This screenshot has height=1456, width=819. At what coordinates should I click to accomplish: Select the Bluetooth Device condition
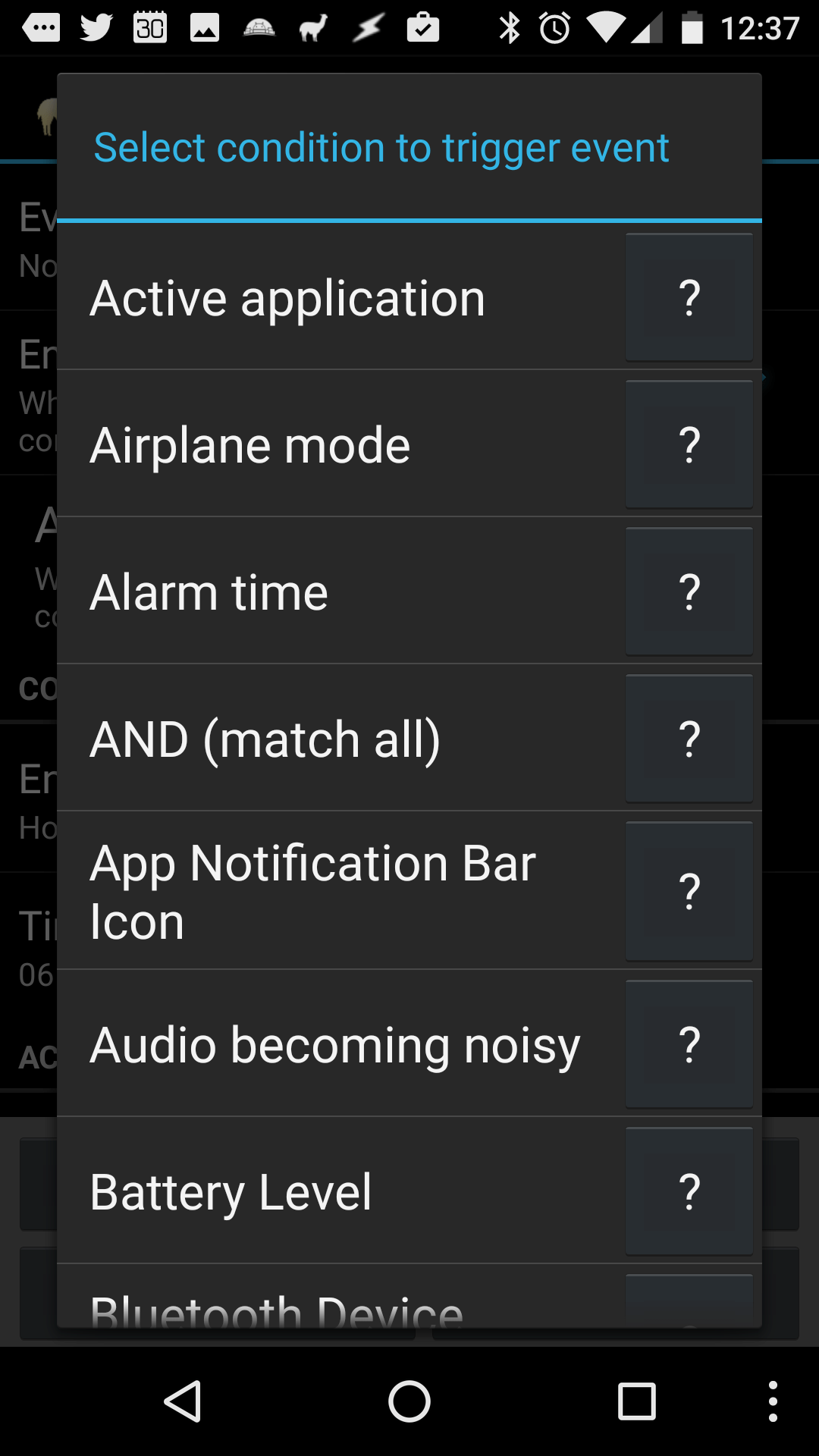pyautogui.click(x=341, y=1297)
